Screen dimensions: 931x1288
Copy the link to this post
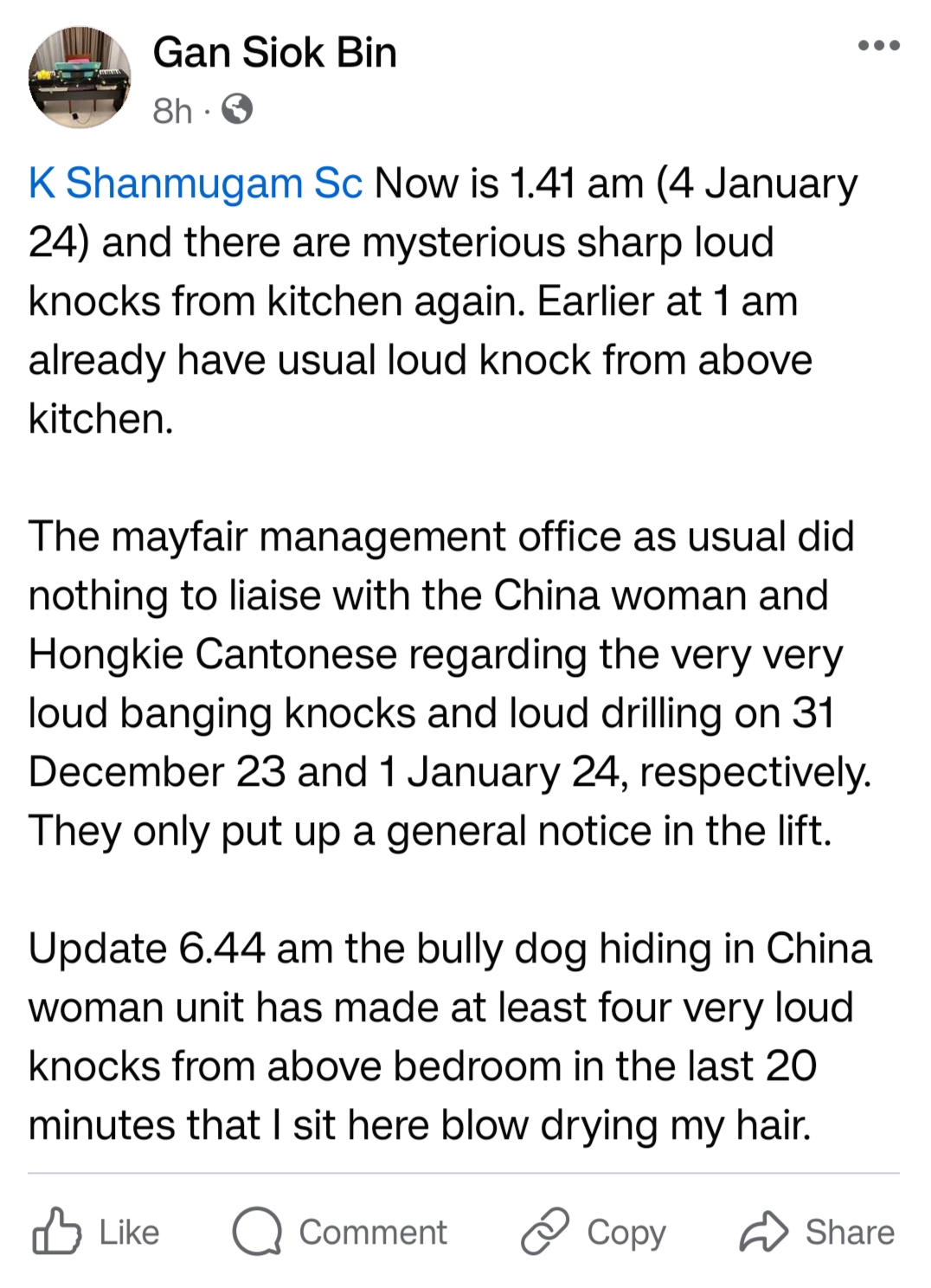594,1232
